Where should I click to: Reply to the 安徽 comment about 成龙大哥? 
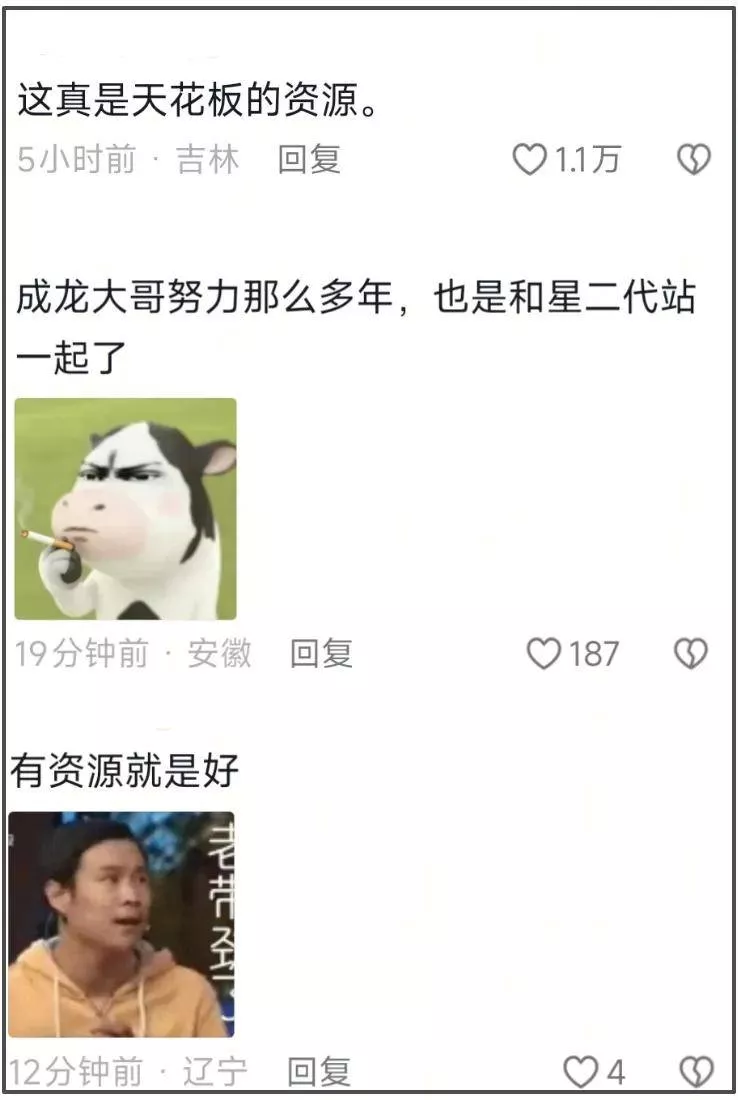[321, 654]
